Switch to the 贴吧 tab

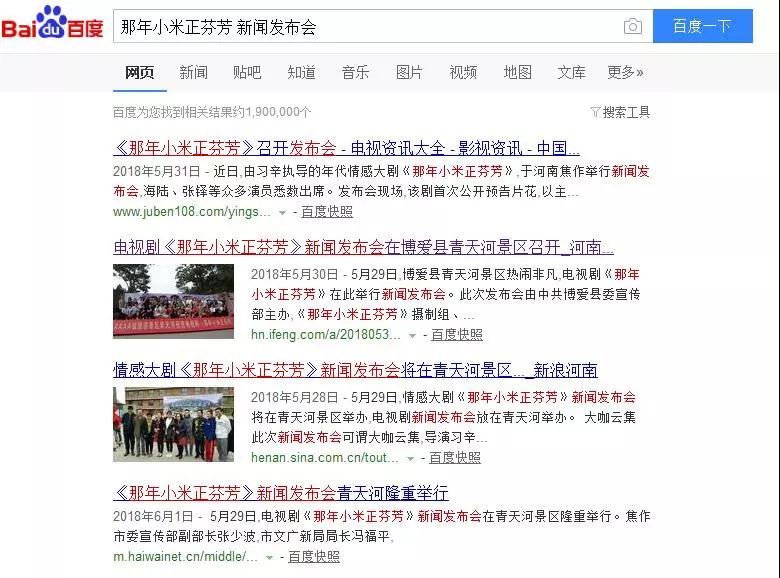[247, 72]
